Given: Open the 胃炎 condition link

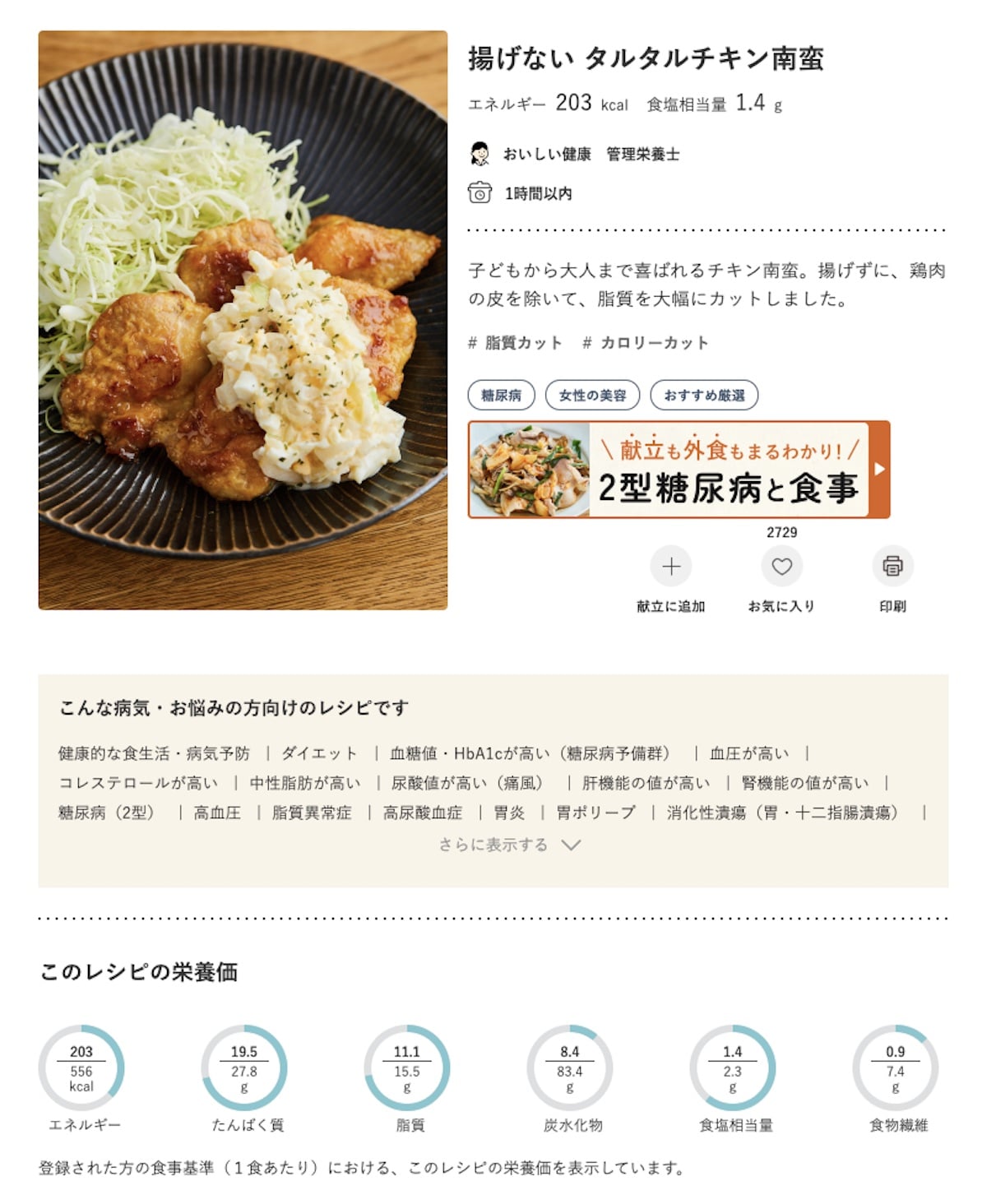Looking at the screenshot, I should (x=509, y=813).
